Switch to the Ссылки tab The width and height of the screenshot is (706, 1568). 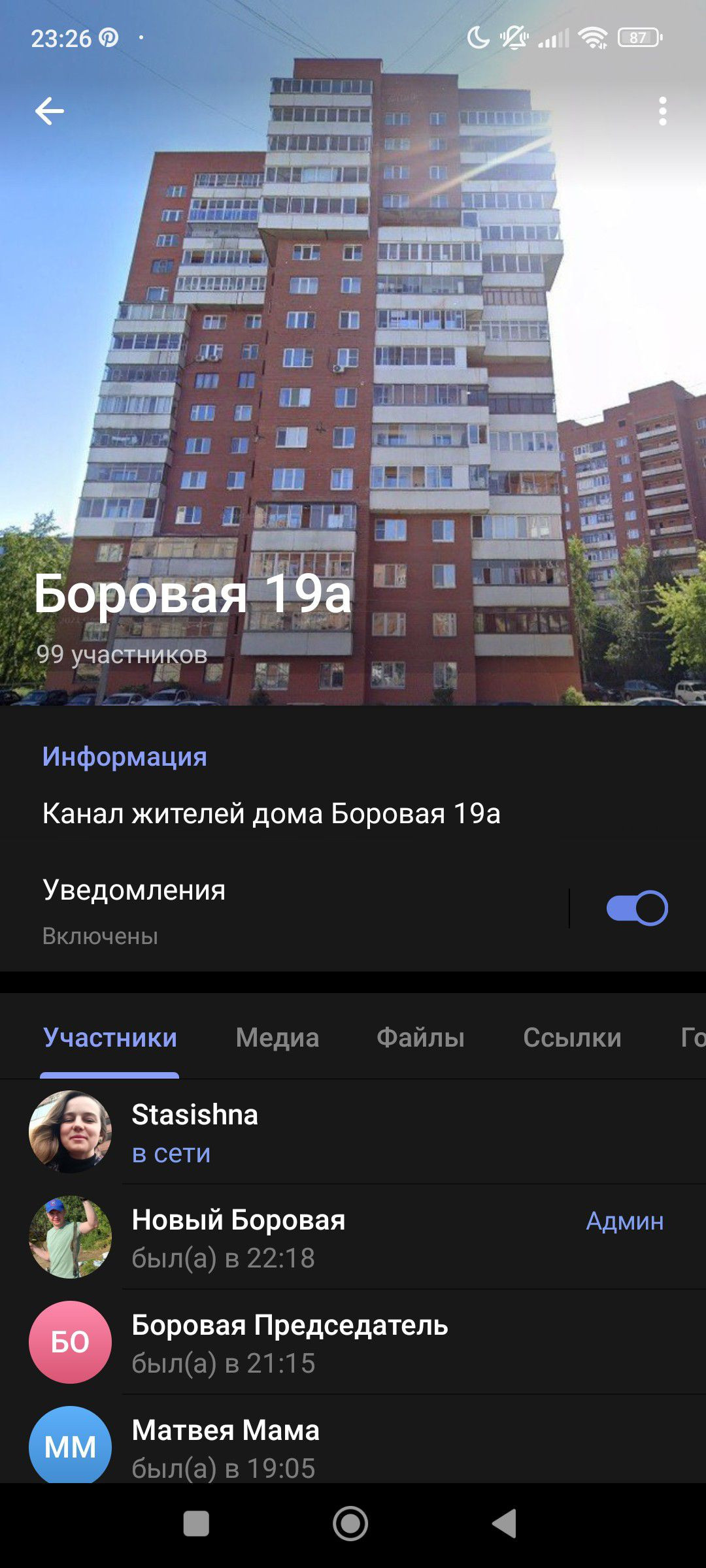[572, 1037]
